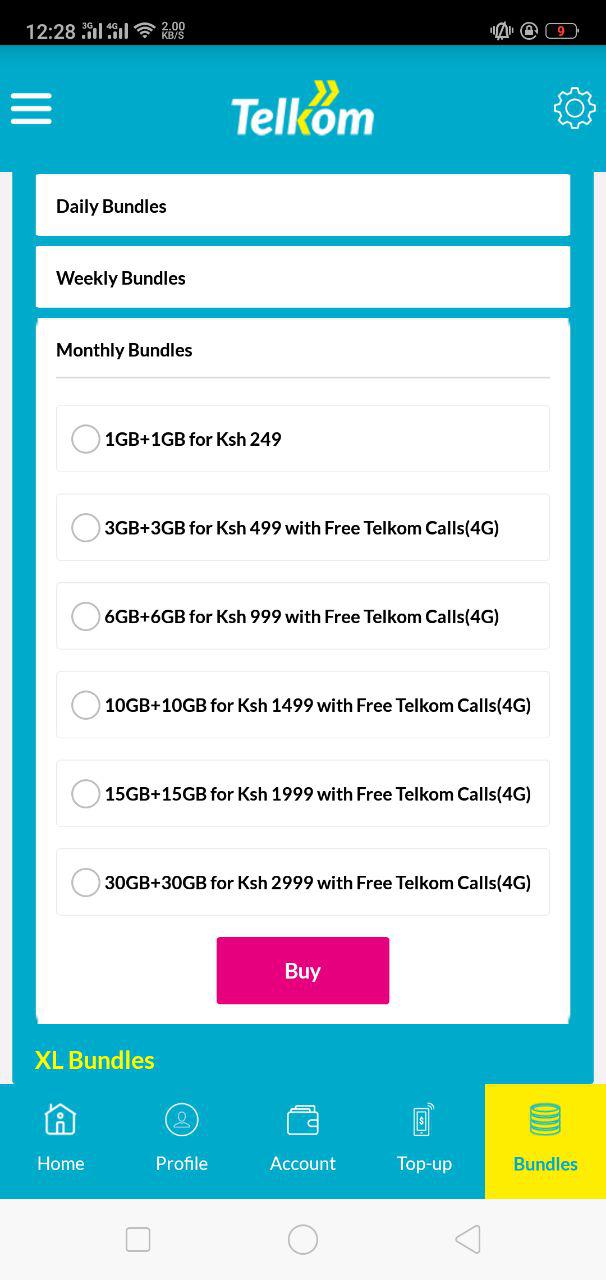Select 6GB+6GB for Ksh 999 bundle
This screenshot has width=606, height=1280.
(303, 616)
